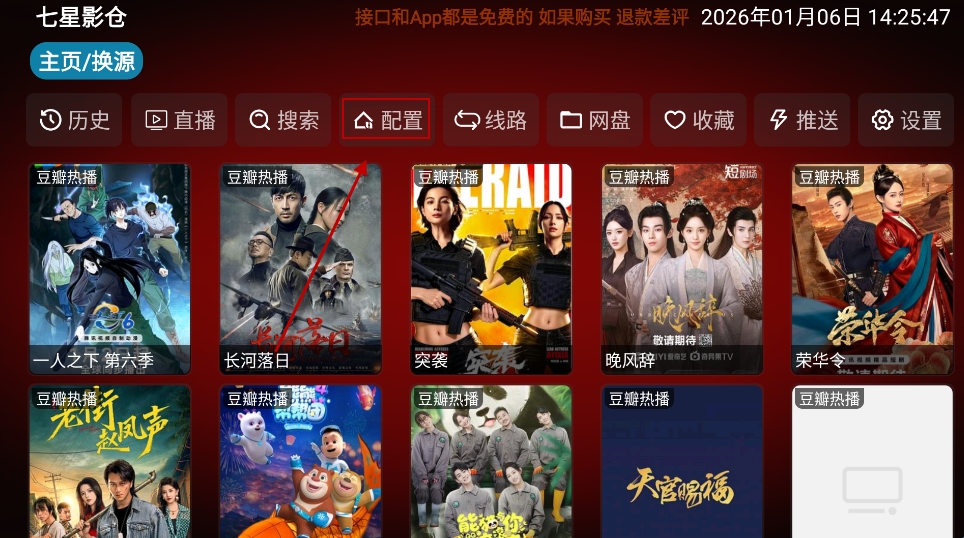Select the 长河落日 show card
Viewport: 964px width, 538px height.
tap(301, 268)
